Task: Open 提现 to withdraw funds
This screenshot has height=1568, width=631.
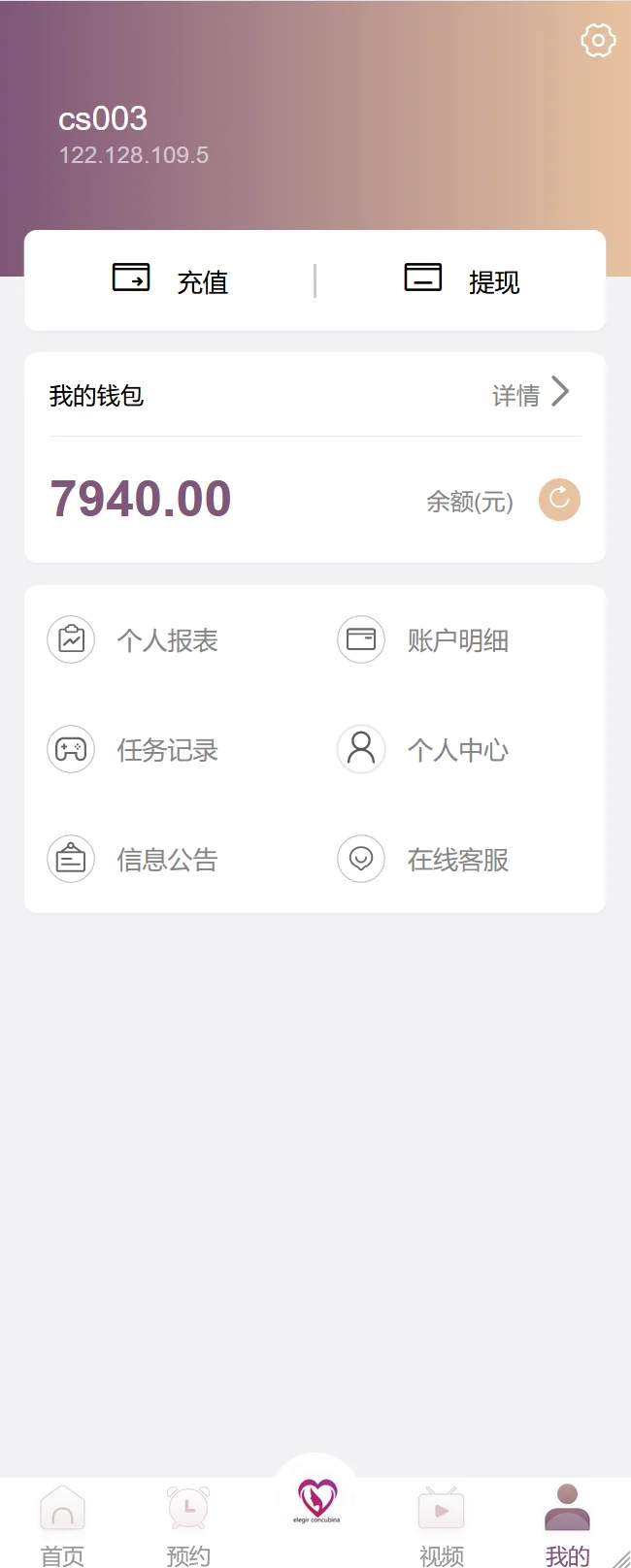Action: tap(462, 281)
